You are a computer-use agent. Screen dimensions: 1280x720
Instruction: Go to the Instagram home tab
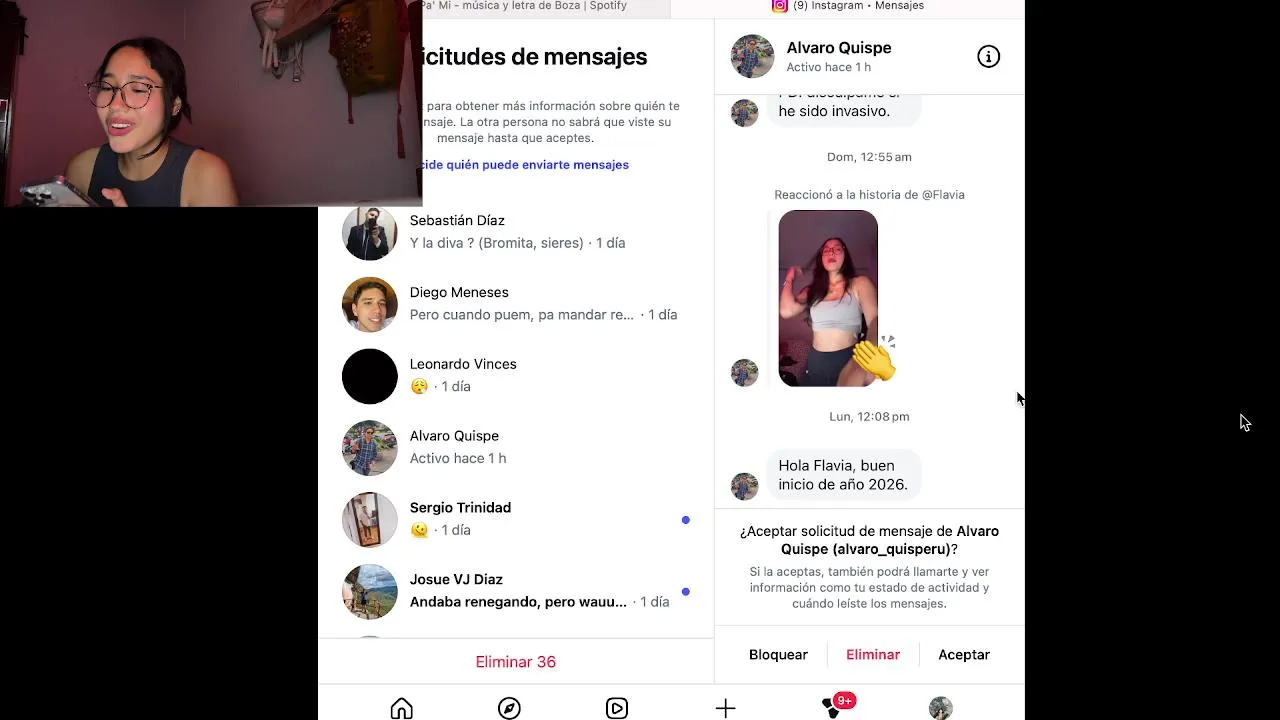tap(401, 708)
